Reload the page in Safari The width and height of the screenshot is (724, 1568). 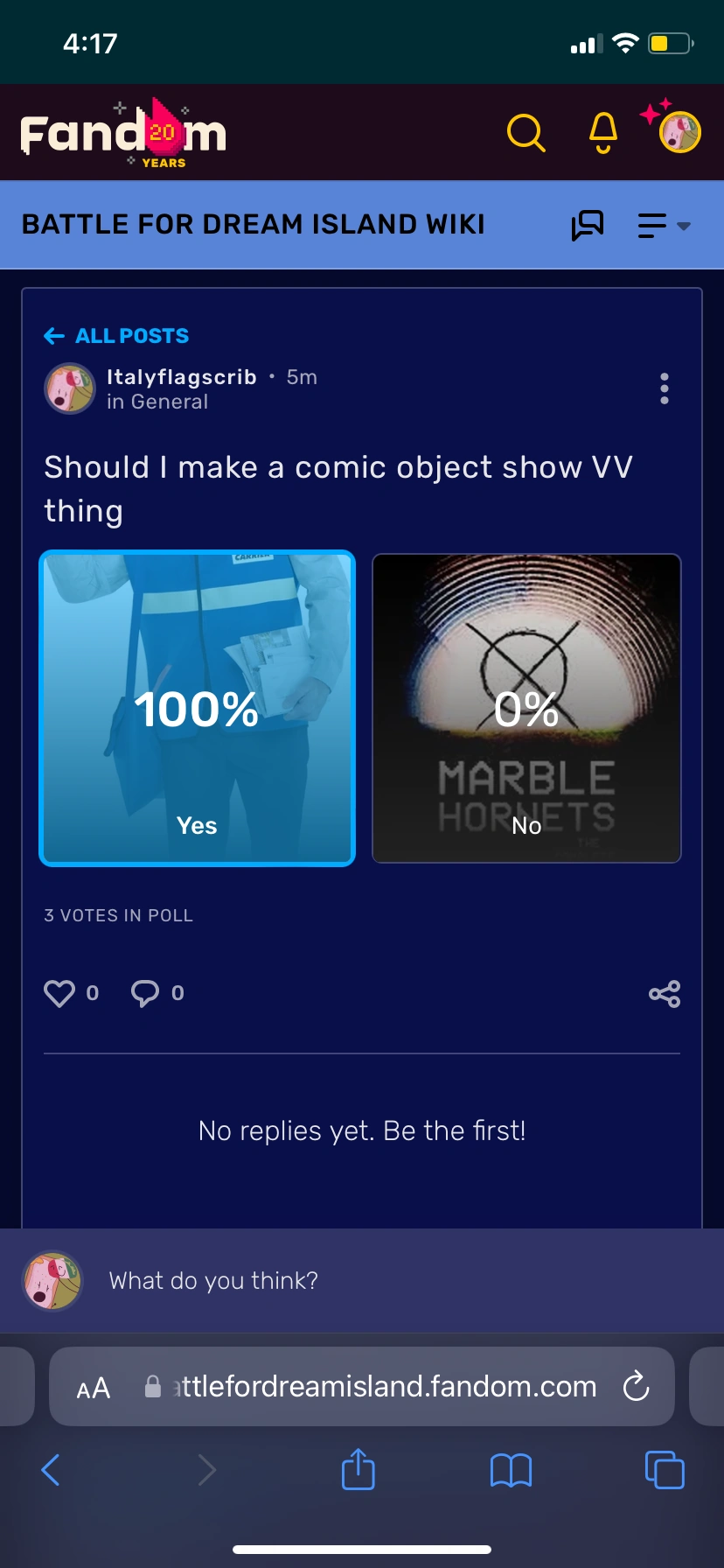[x=636, y=1387]
